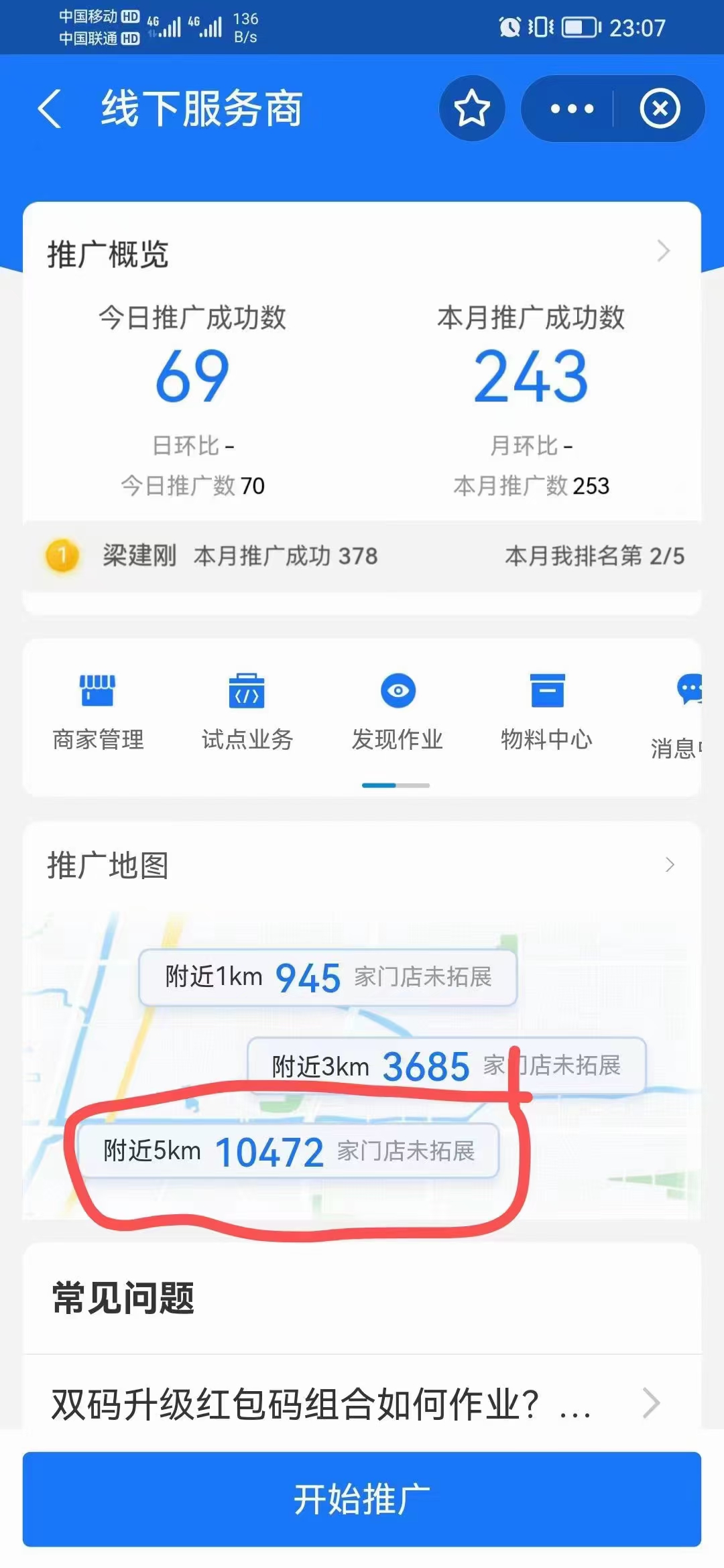The height and width of the screenshot is (1568, 724).
Task: Open 商家管理
Action: [98, 712]
